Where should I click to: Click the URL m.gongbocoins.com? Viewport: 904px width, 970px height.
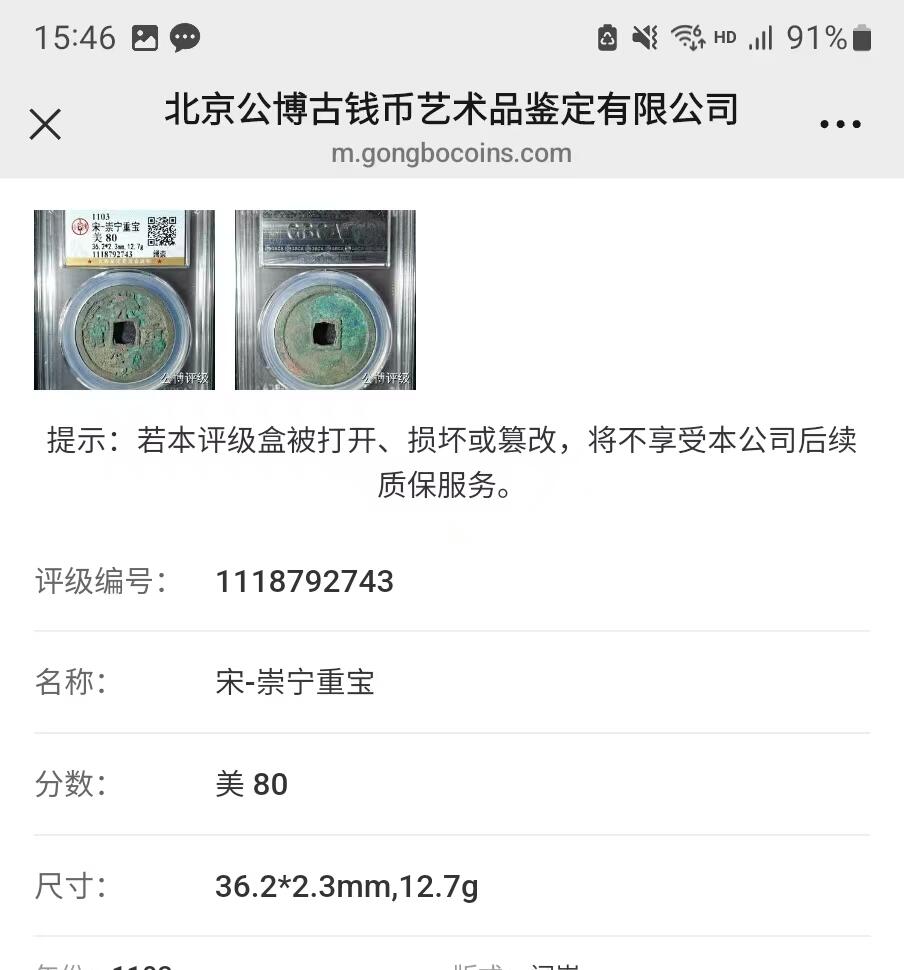(452, 153)
